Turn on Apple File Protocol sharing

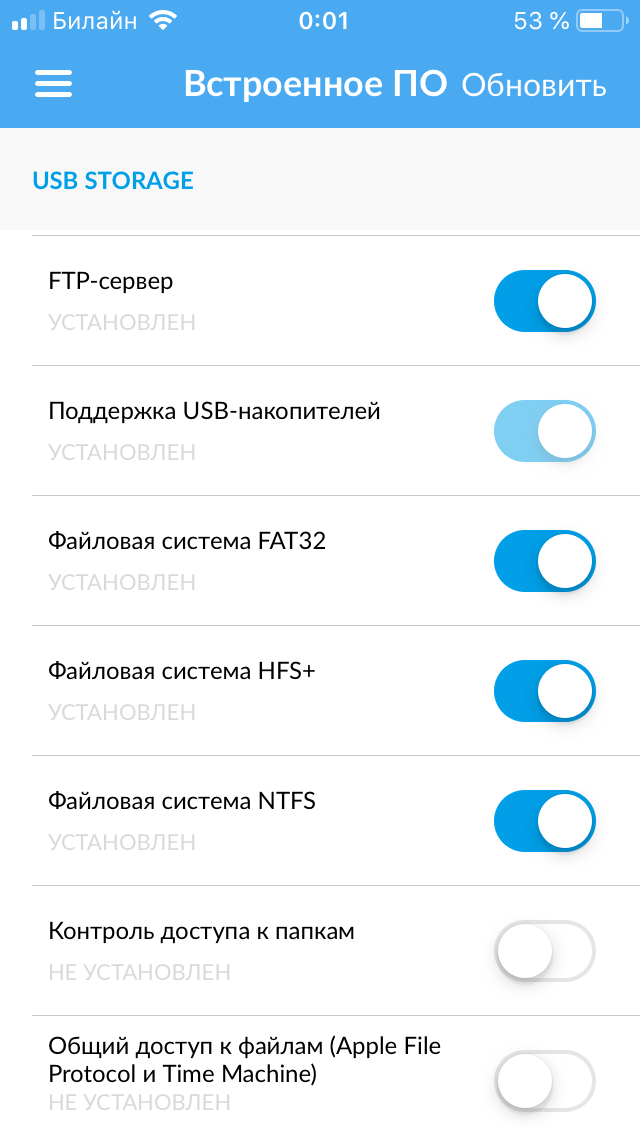point(544,1081)
